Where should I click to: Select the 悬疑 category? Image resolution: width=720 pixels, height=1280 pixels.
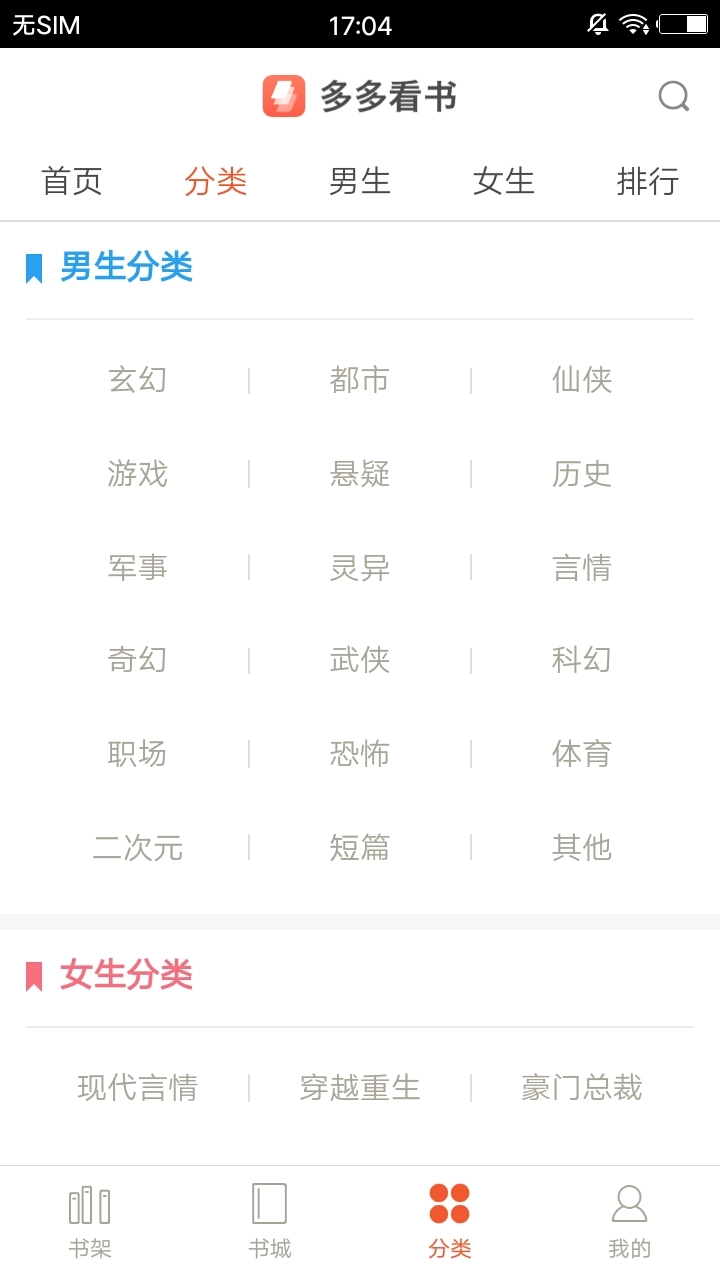pyautogui.click(x=360, y=474)
